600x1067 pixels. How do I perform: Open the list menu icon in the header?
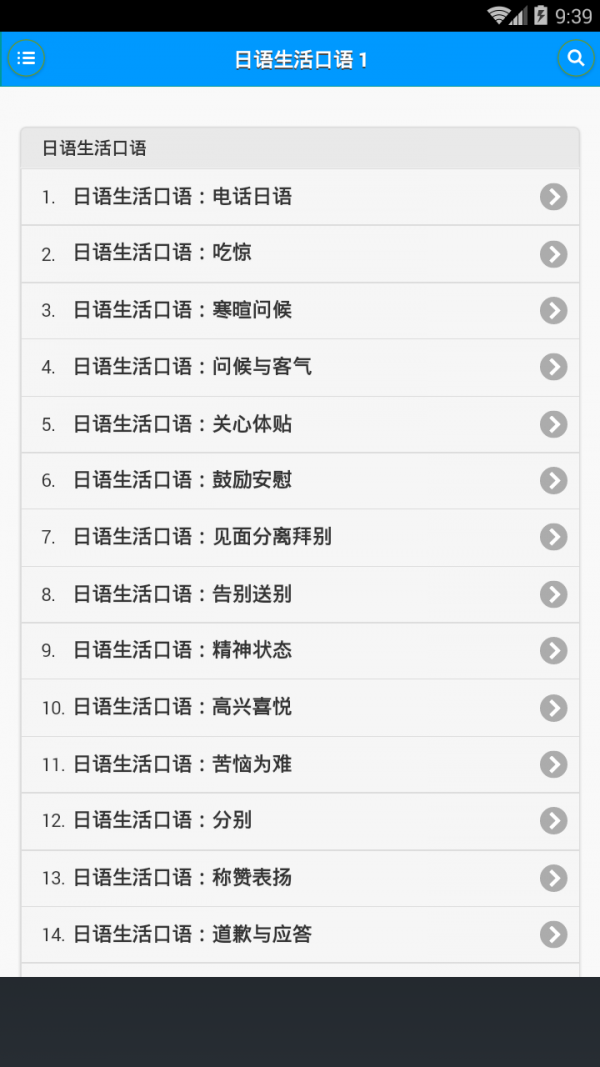pos(27,59)
